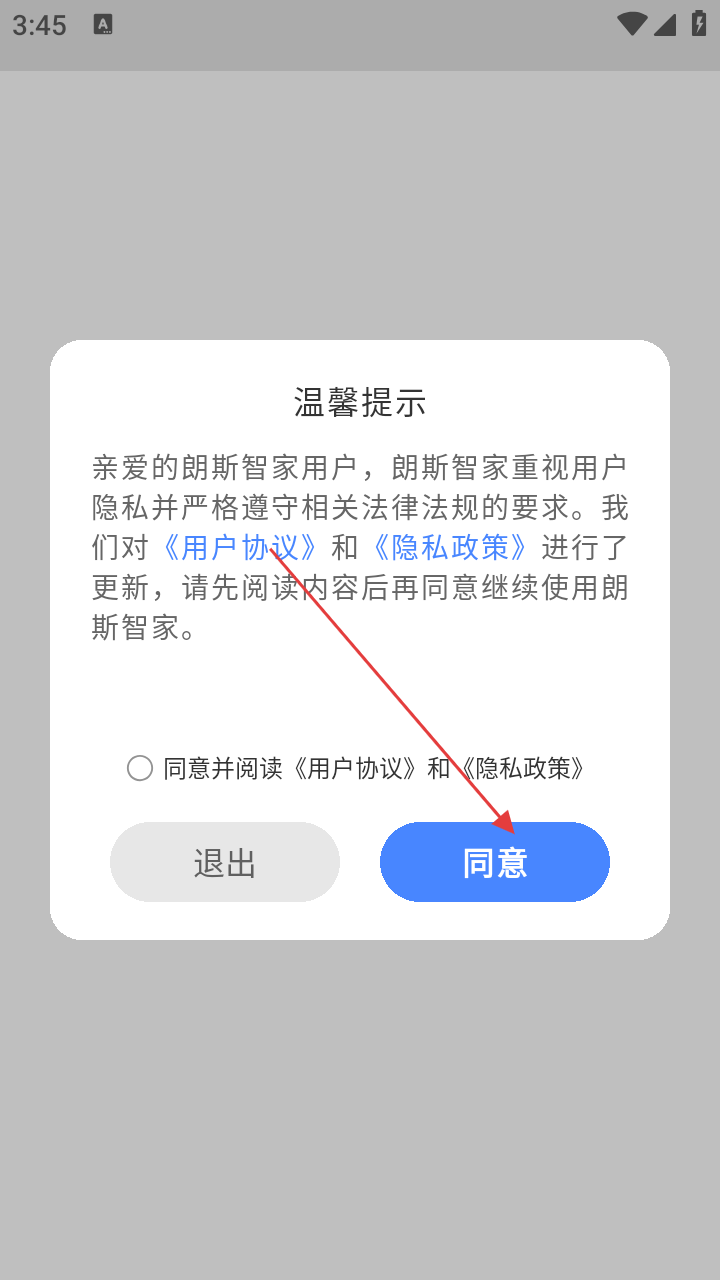Check the 同意并阅读 agreement radio button
720x1280 pixels.
click(x=140, y=768)
